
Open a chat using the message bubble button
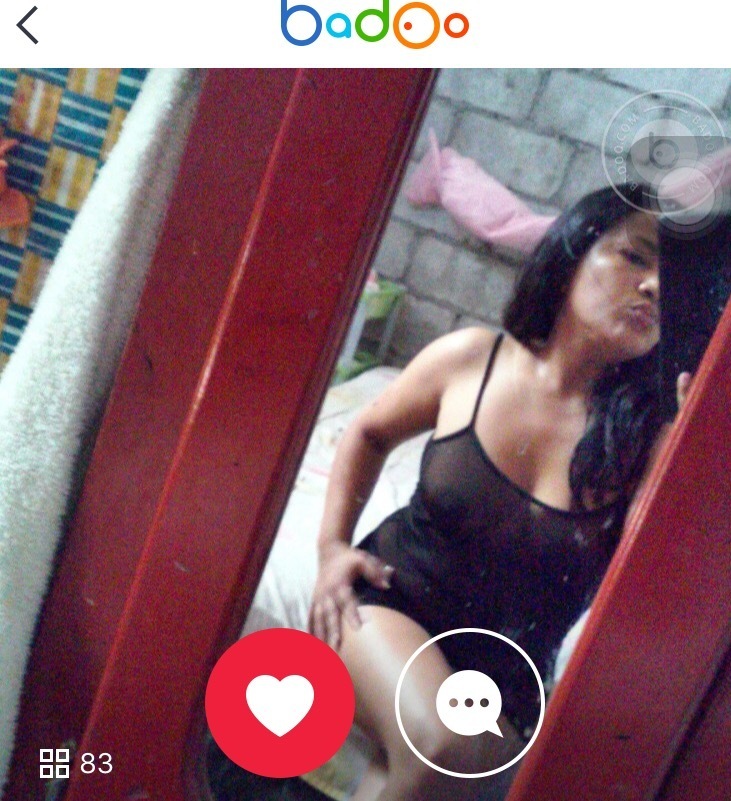(469, 703)
